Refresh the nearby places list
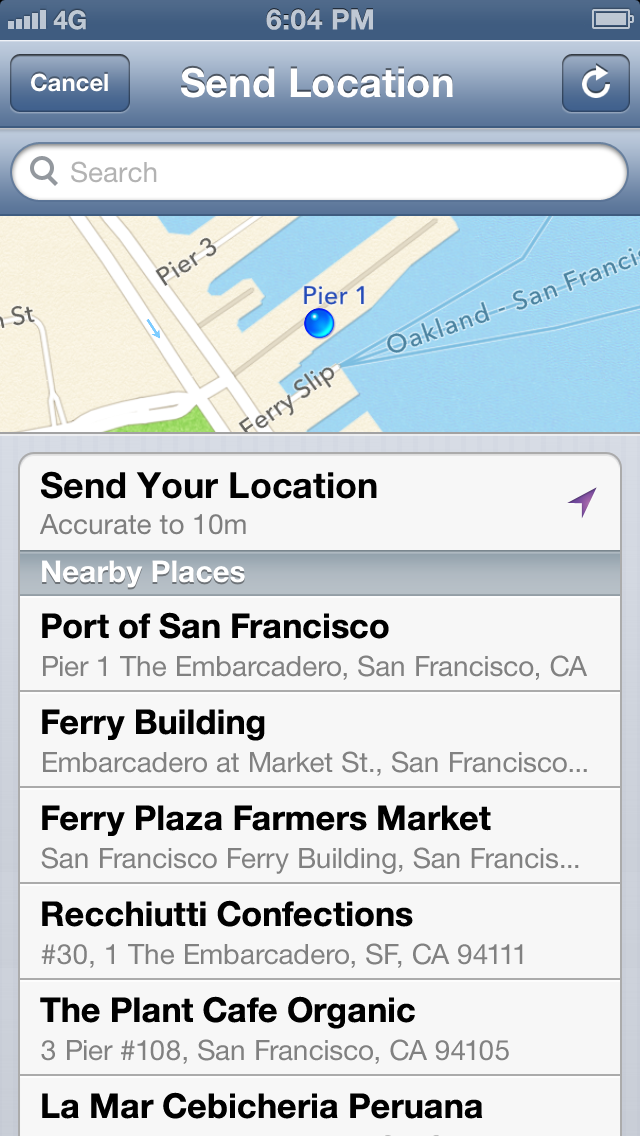 pyautogui.click(x=595, y=83)
